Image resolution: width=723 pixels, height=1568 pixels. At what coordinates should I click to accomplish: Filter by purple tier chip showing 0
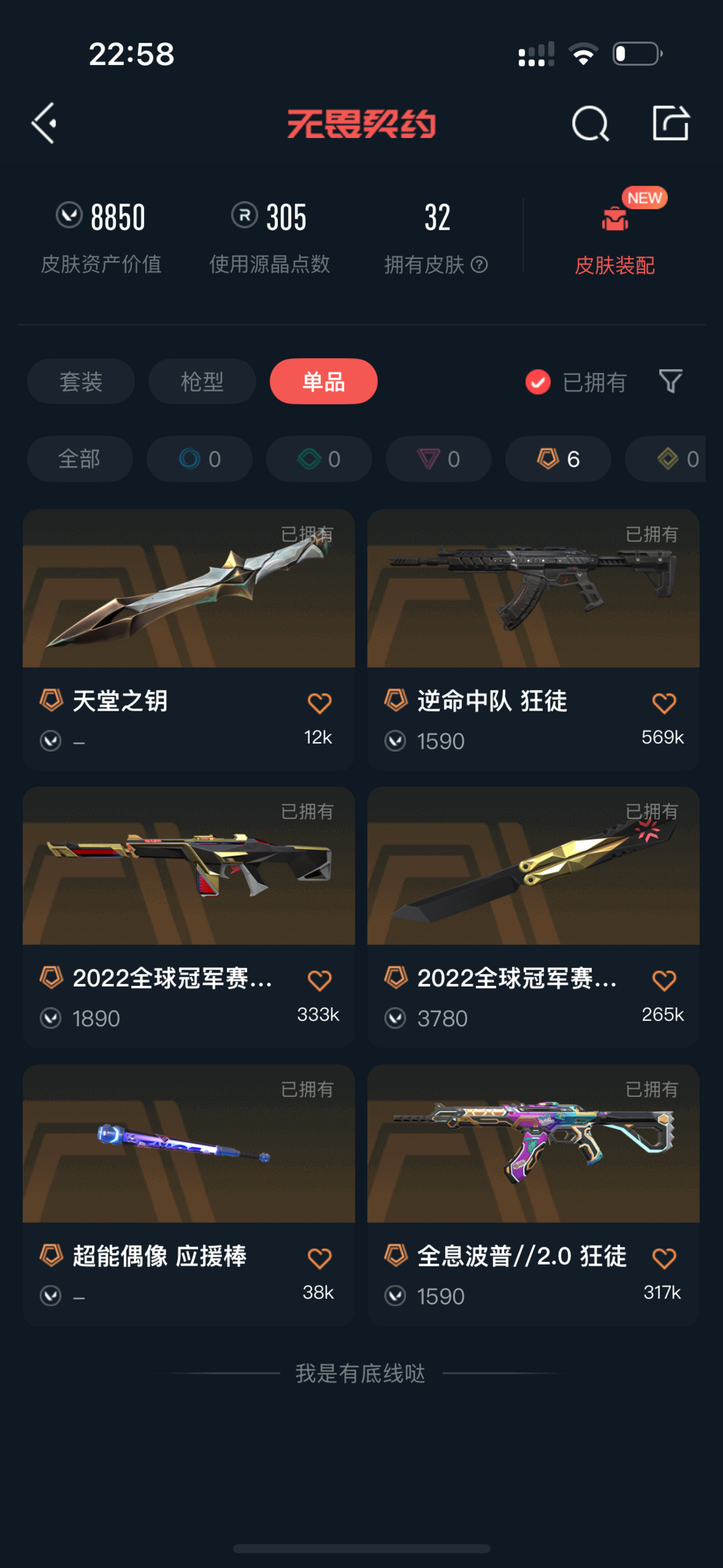(438, 459)
